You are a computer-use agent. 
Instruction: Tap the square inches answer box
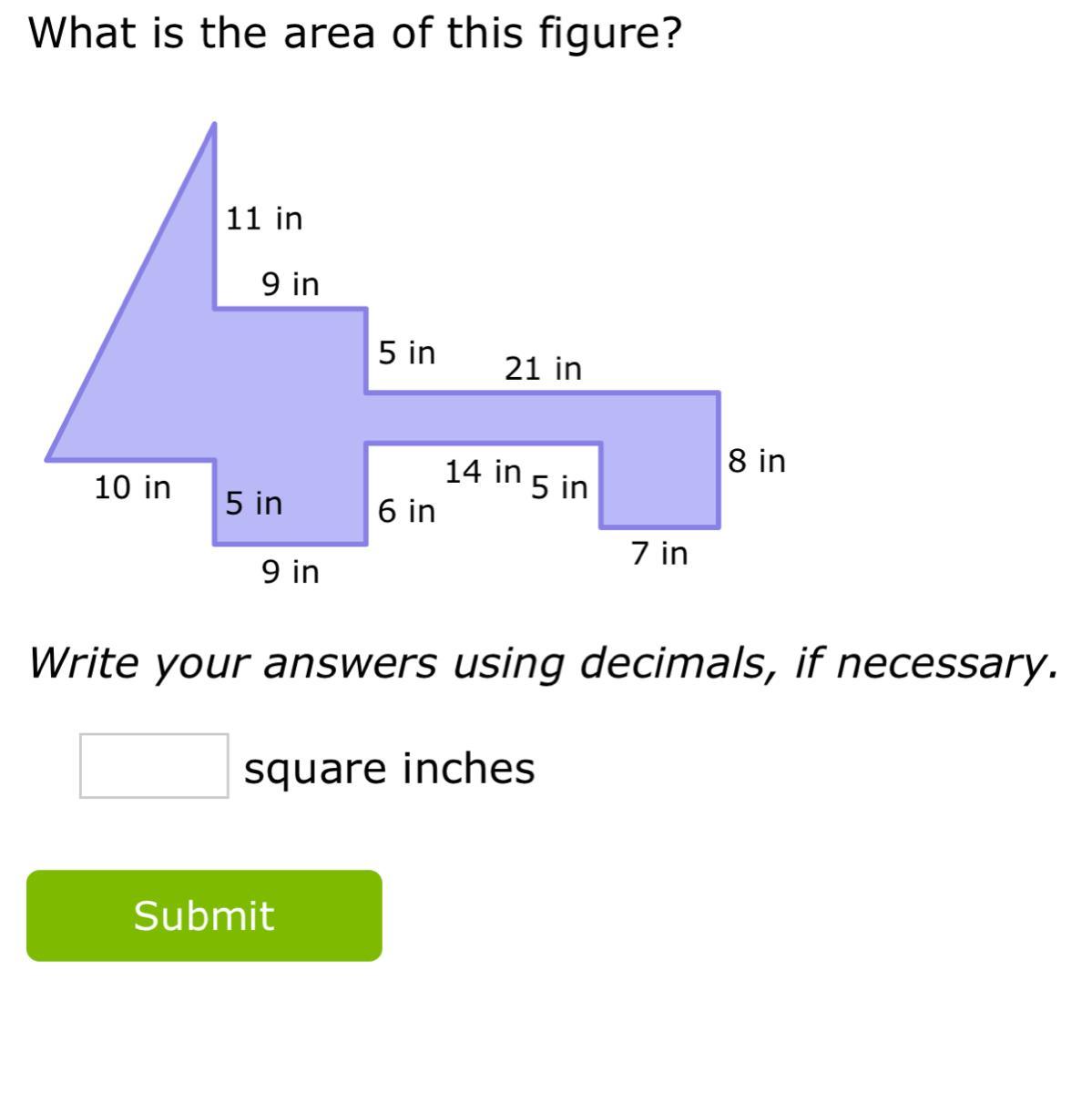coord(154,766)
